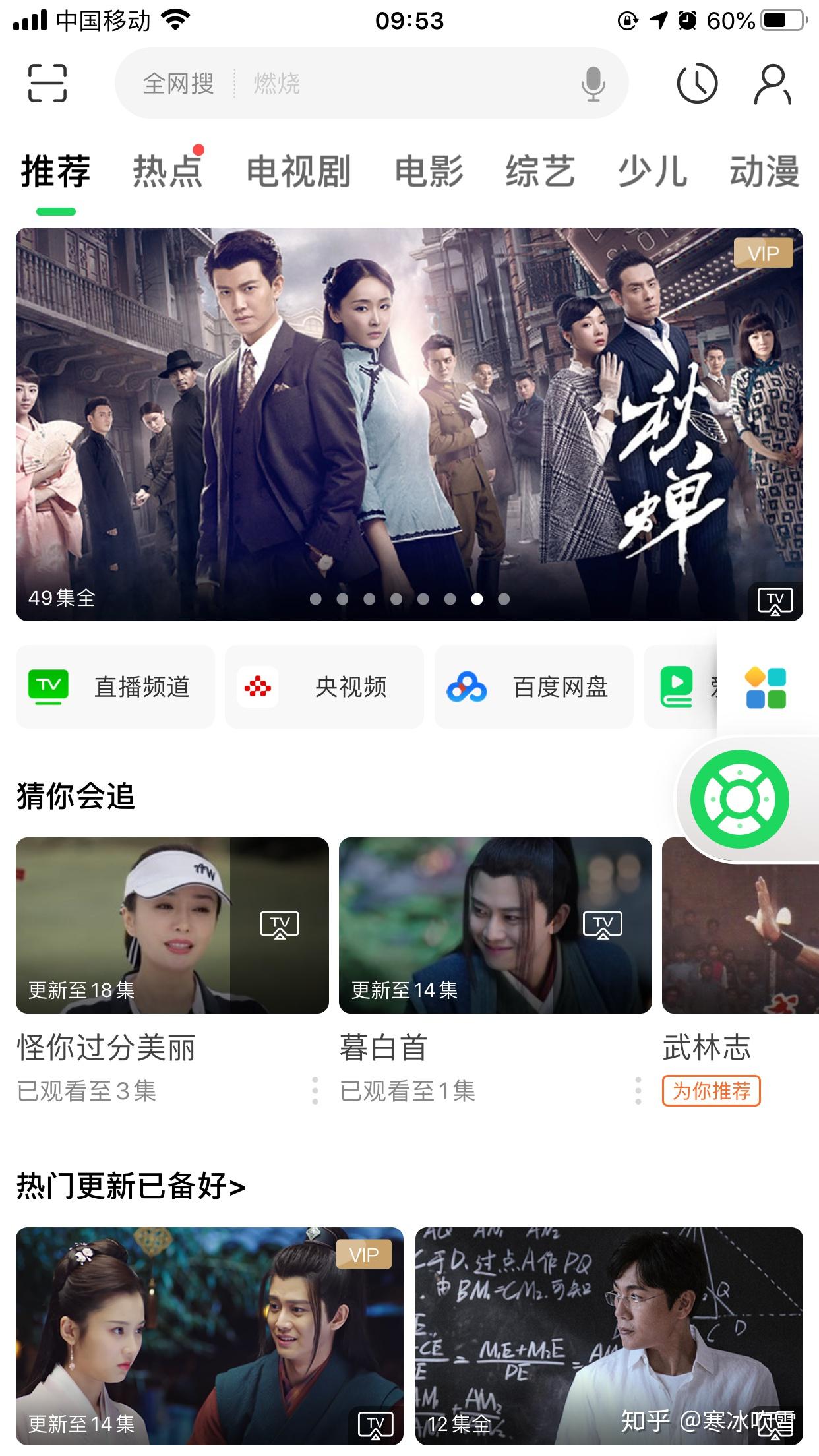
Task: Switch to the 电影 tab
Action: tap(429, 171)
